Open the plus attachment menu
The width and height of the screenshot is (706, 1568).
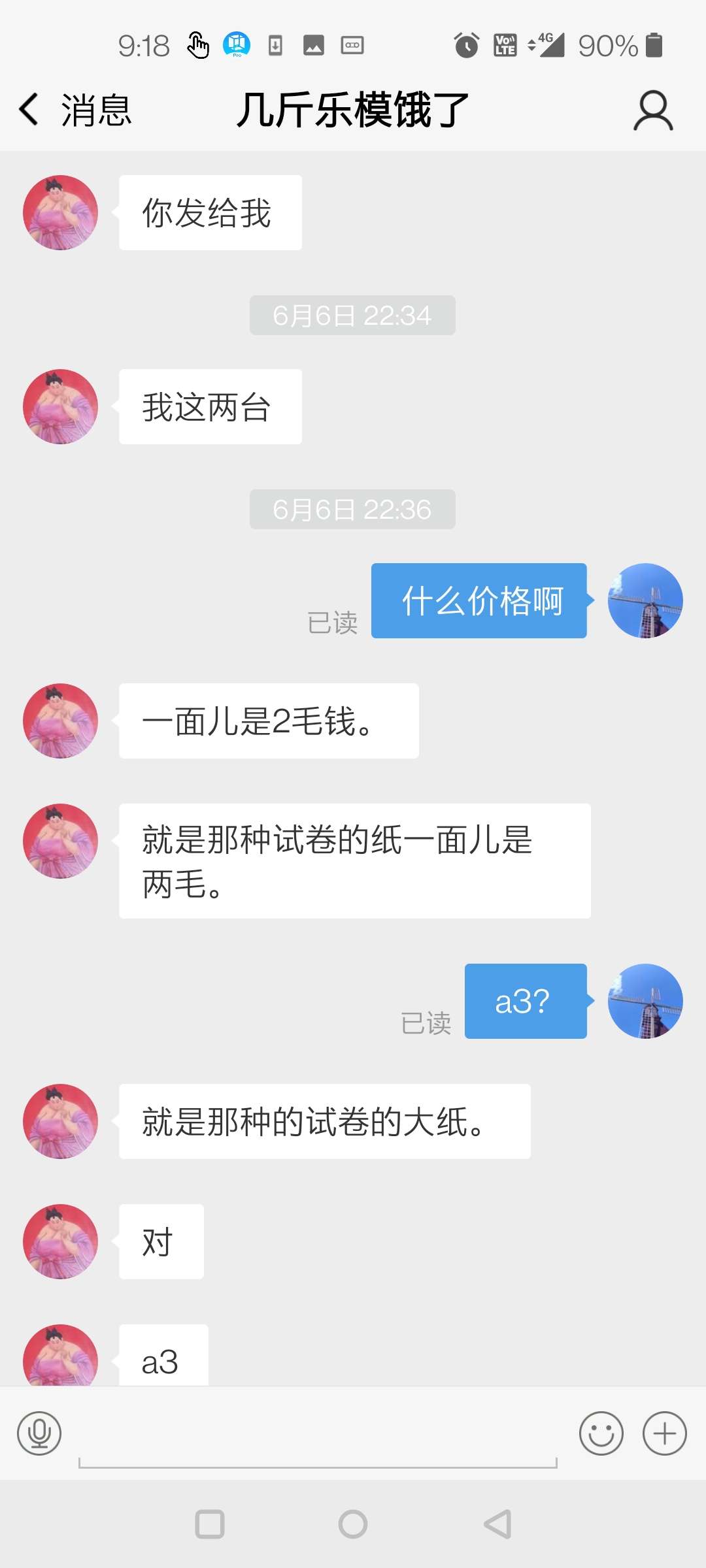point(664,1433)
